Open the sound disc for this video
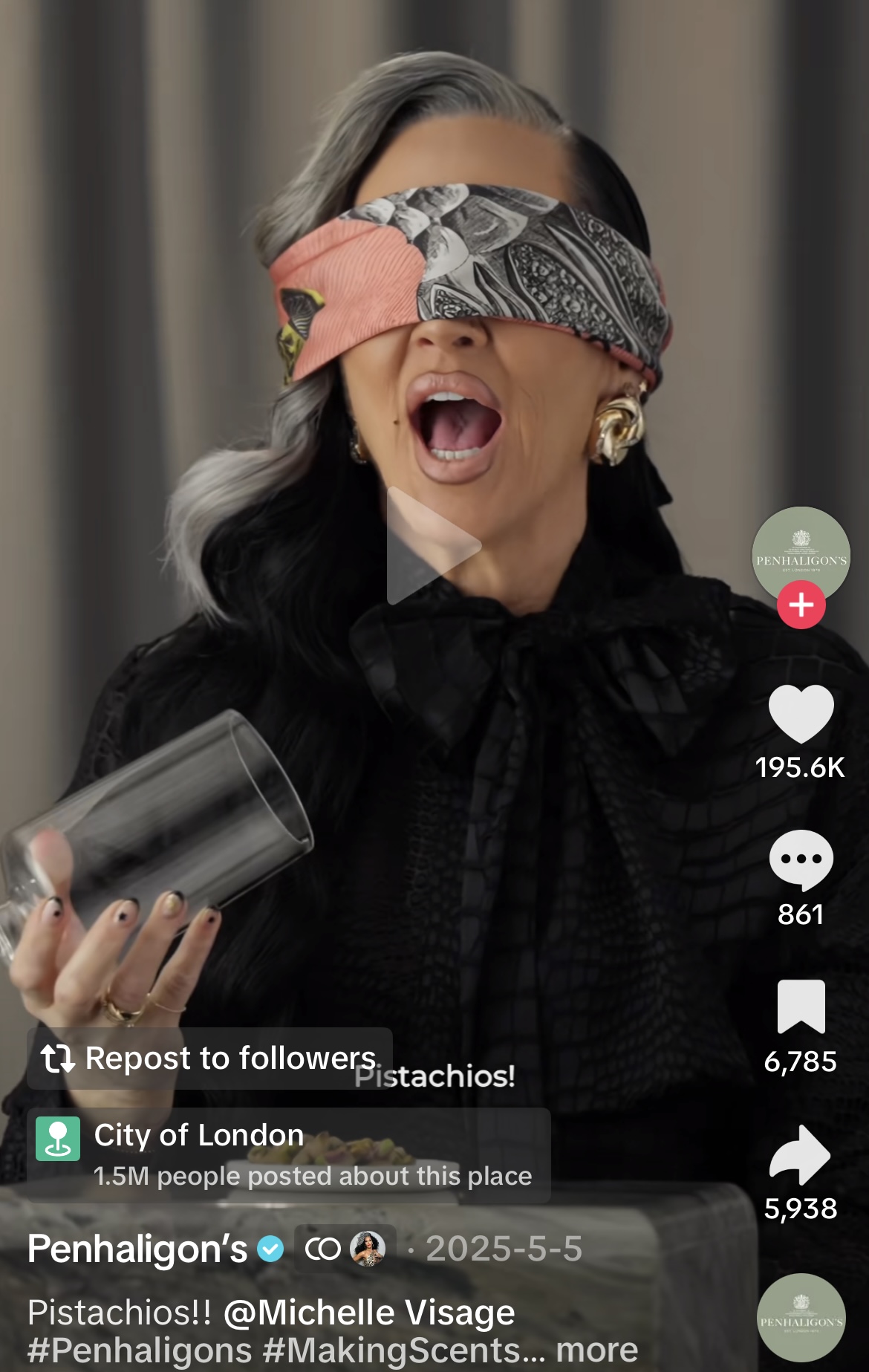The width and height of the screenshot is (869, 1372). (x=801, y=1317)
